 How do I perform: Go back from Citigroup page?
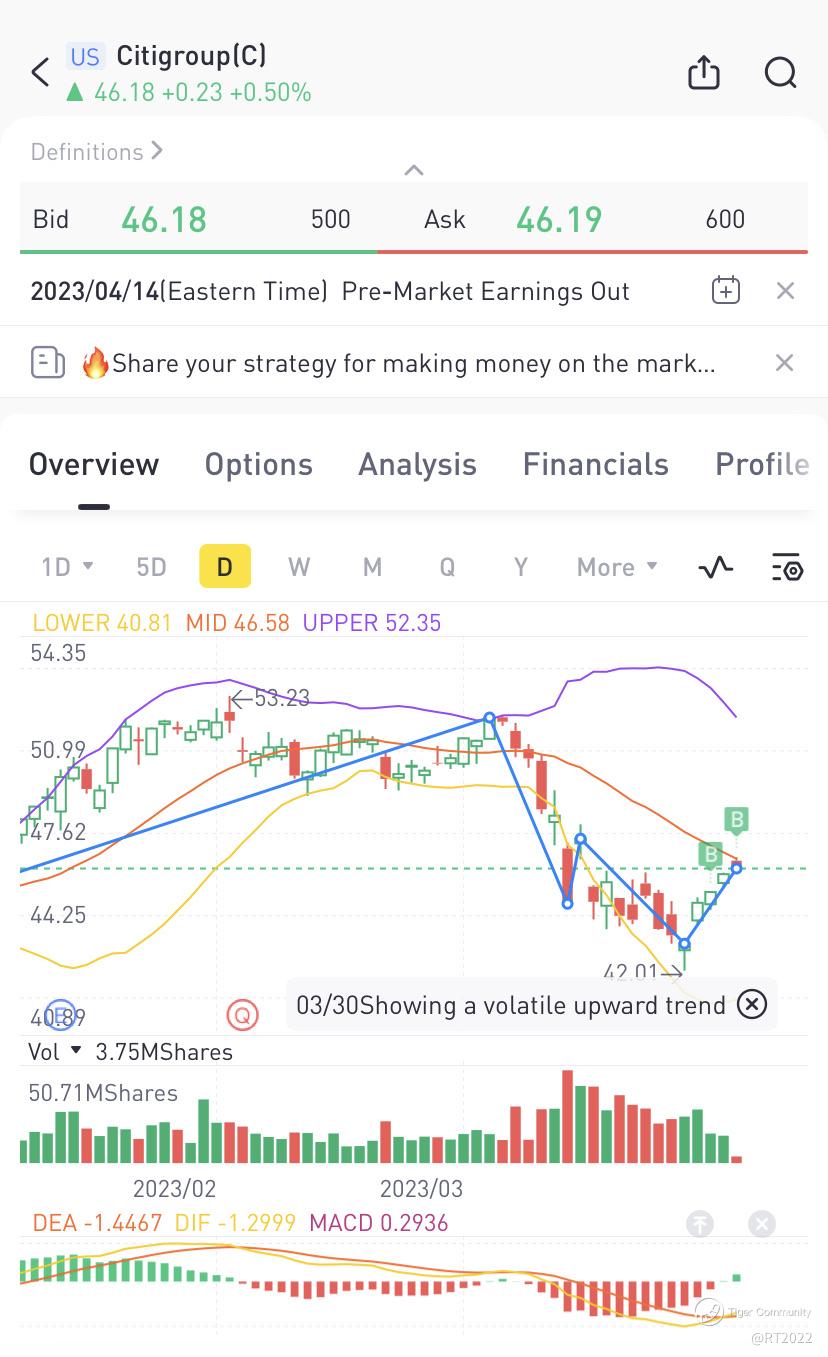tap(40, 73)
